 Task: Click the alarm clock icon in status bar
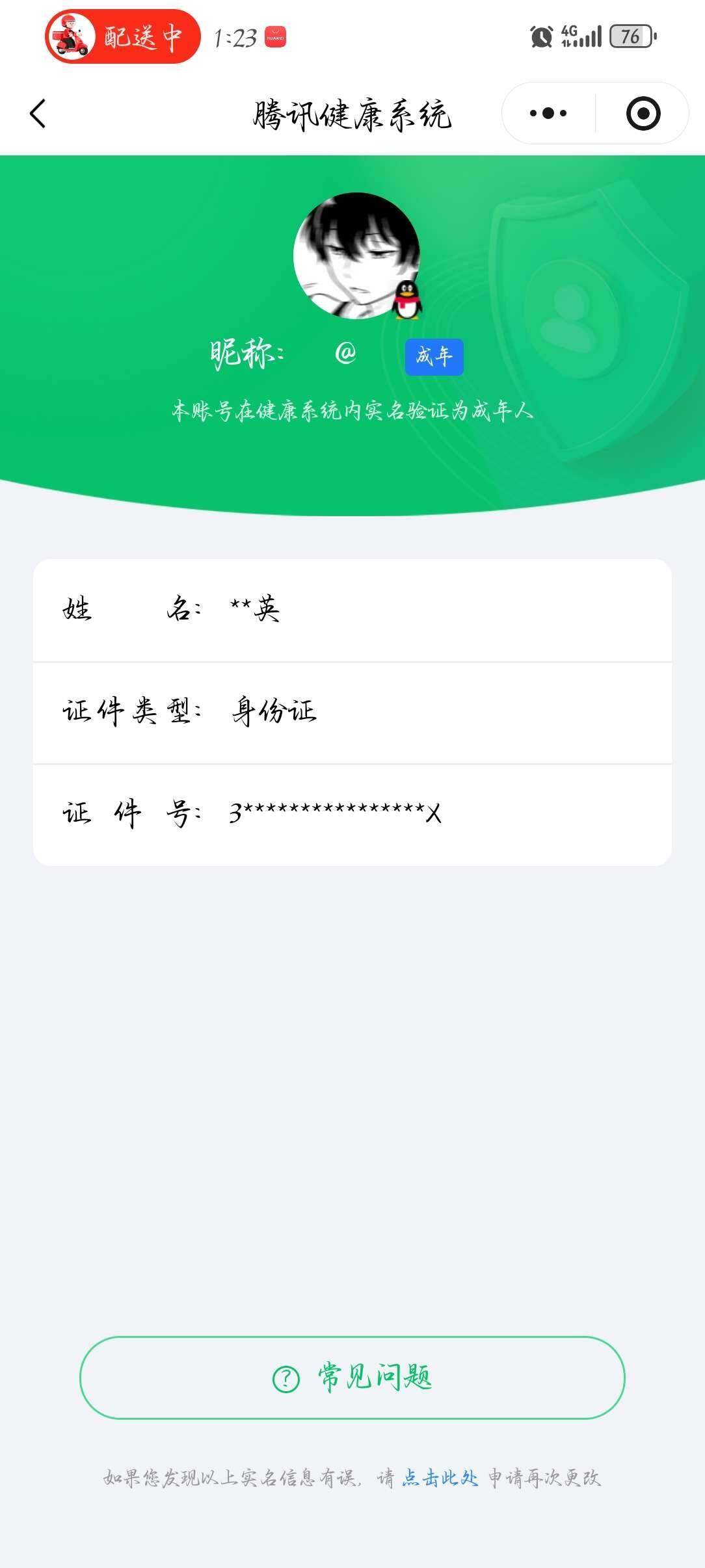point(539,36)
